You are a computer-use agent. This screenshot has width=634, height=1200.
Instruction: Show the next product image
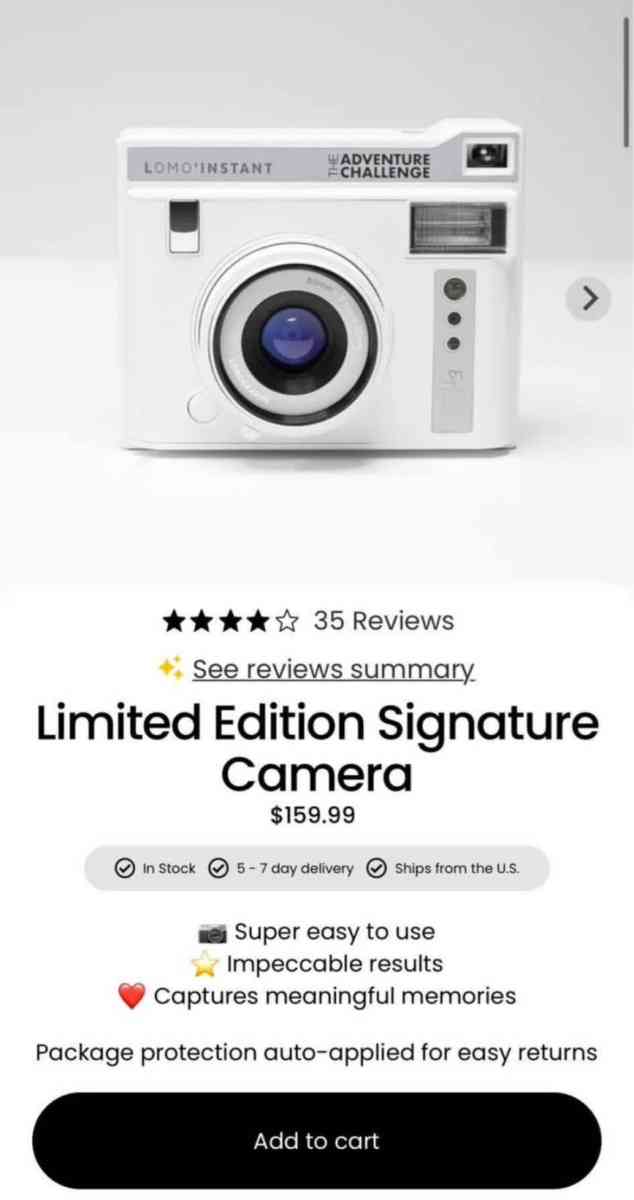pos(588,298)
